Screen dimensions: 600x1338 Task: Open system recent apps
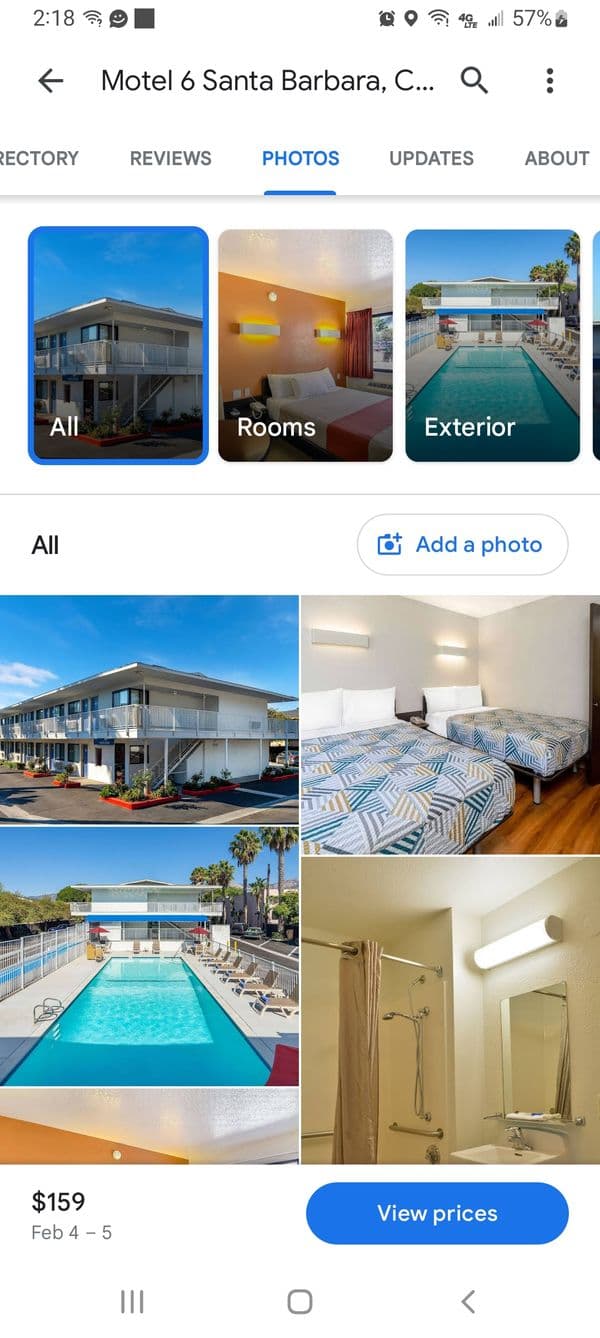click(x=131, y=1301)
